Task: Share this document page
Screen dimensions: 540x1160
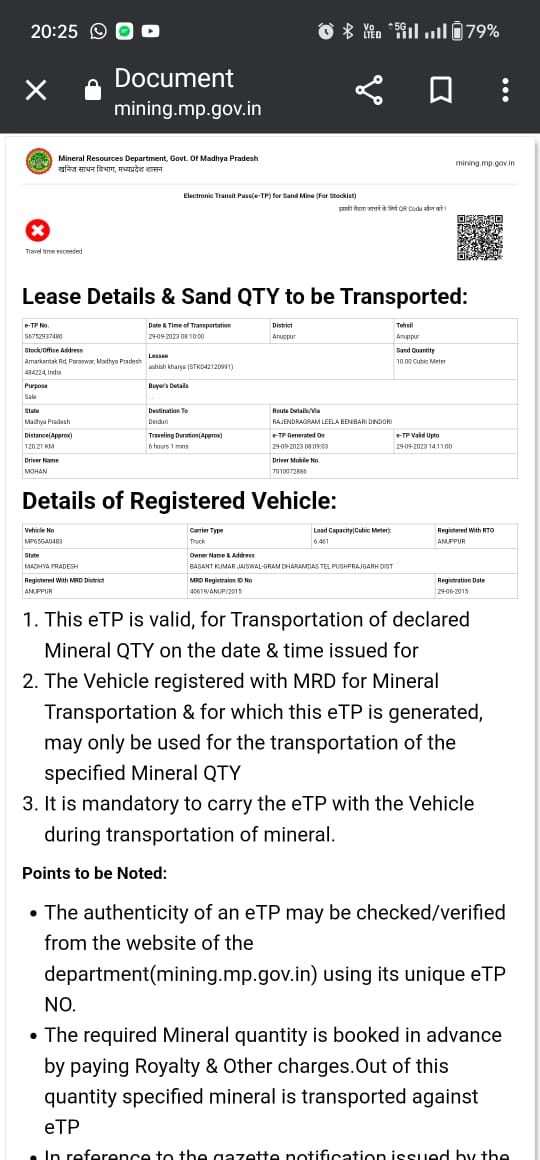Action: click(369, 91)
